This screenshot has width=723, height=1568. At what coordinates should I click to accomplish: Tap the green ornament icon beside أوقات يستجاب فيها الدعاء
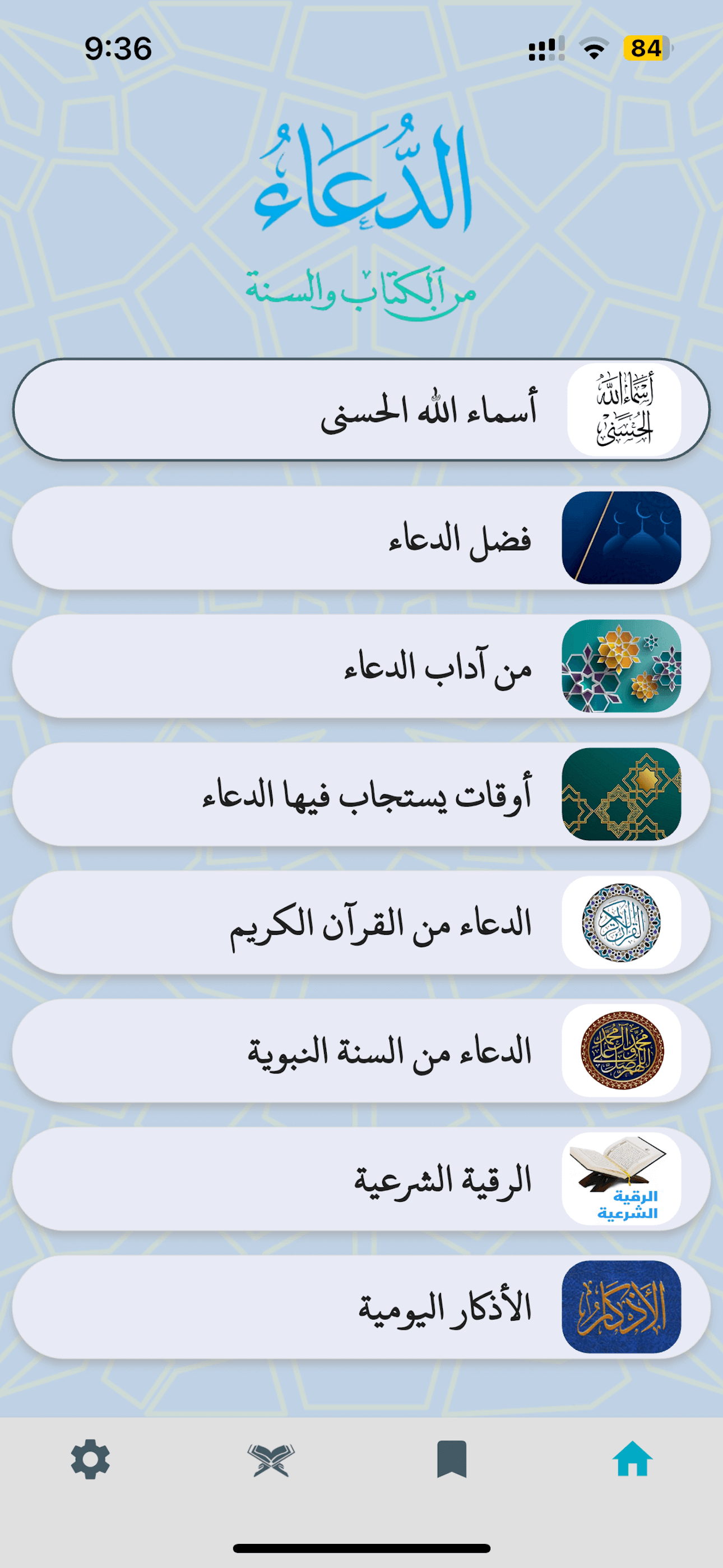point(621,795)
